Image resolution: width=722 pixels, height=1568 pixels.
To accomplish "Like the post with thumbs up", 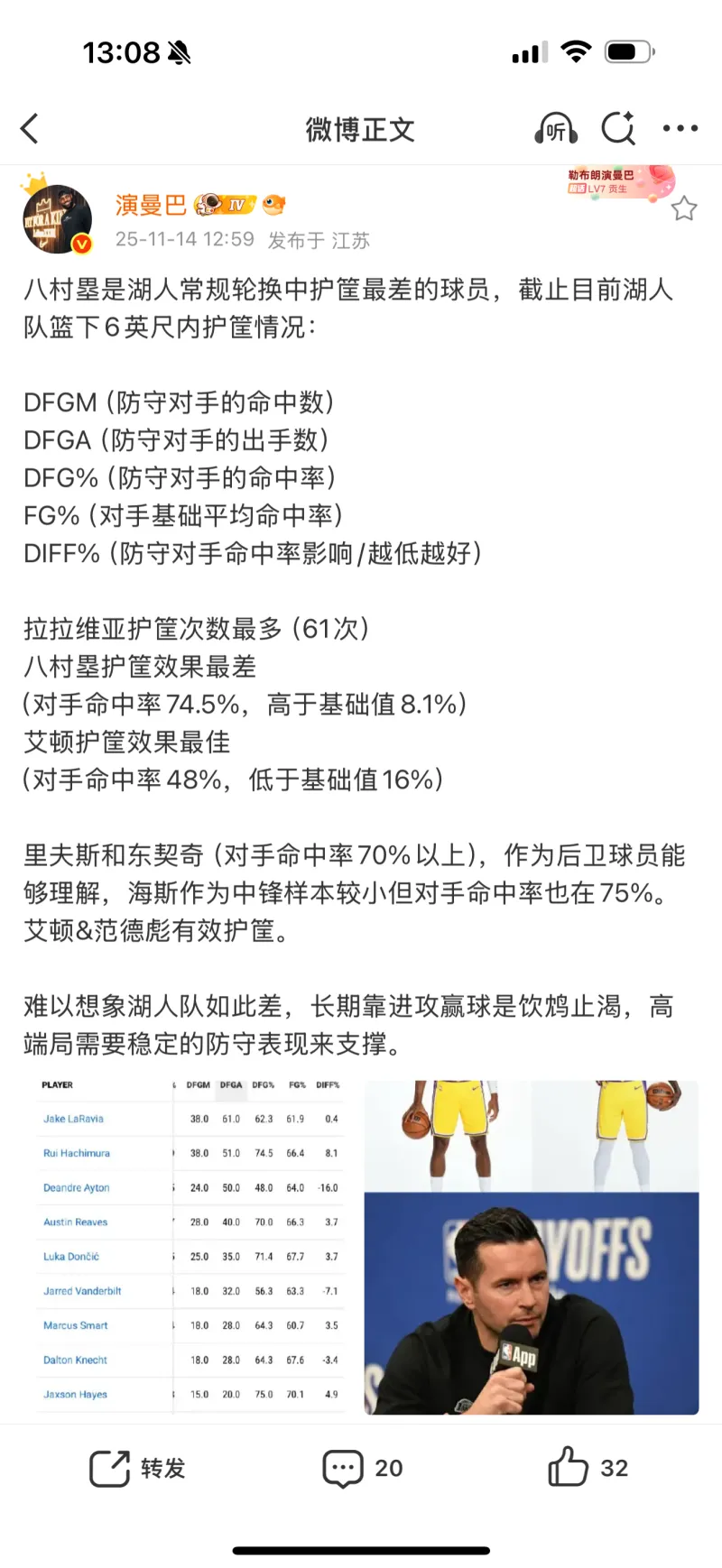I will point(588,1469).
